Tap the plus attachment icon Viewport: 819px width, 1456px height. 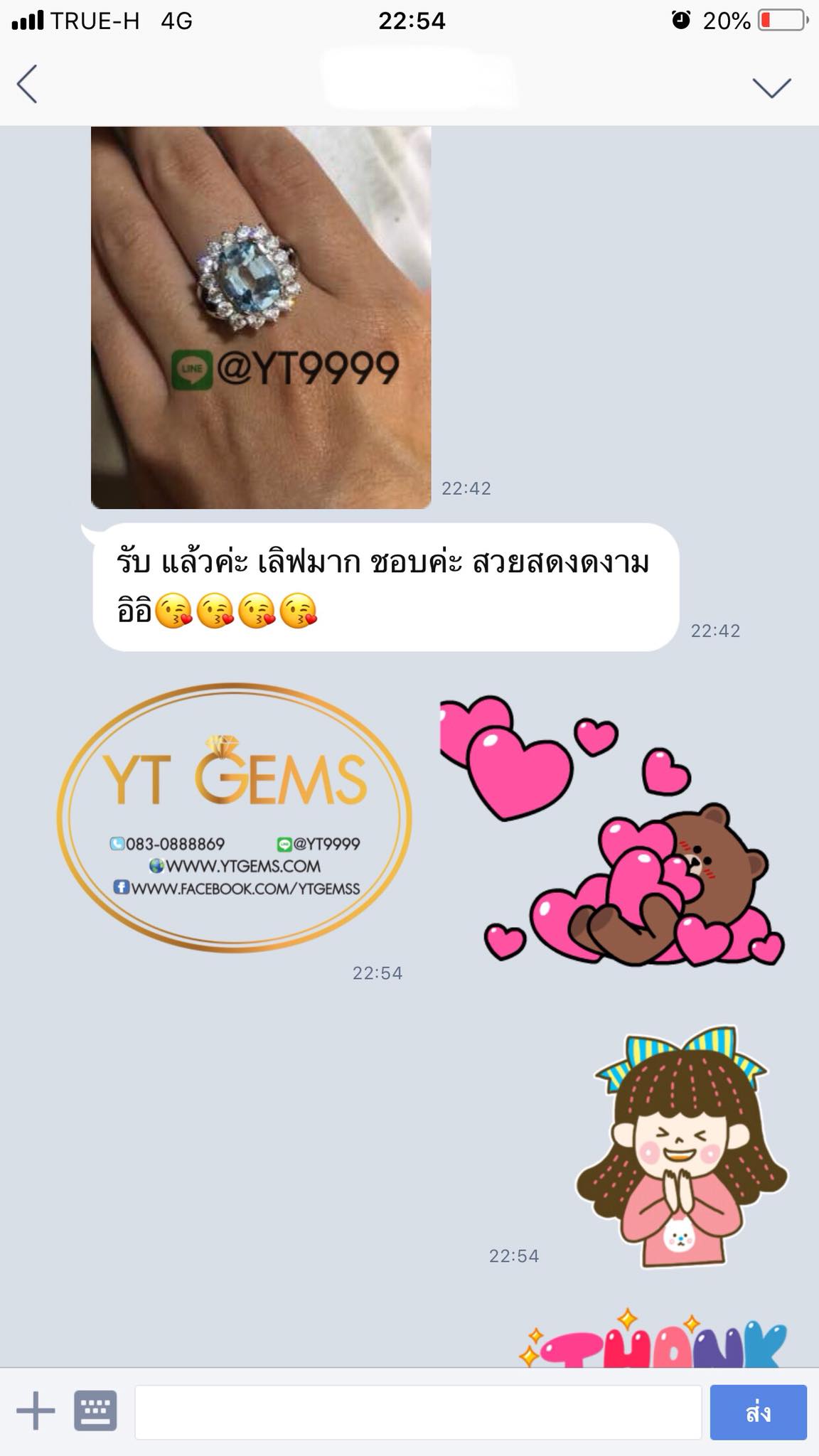tap(35, 1410)
